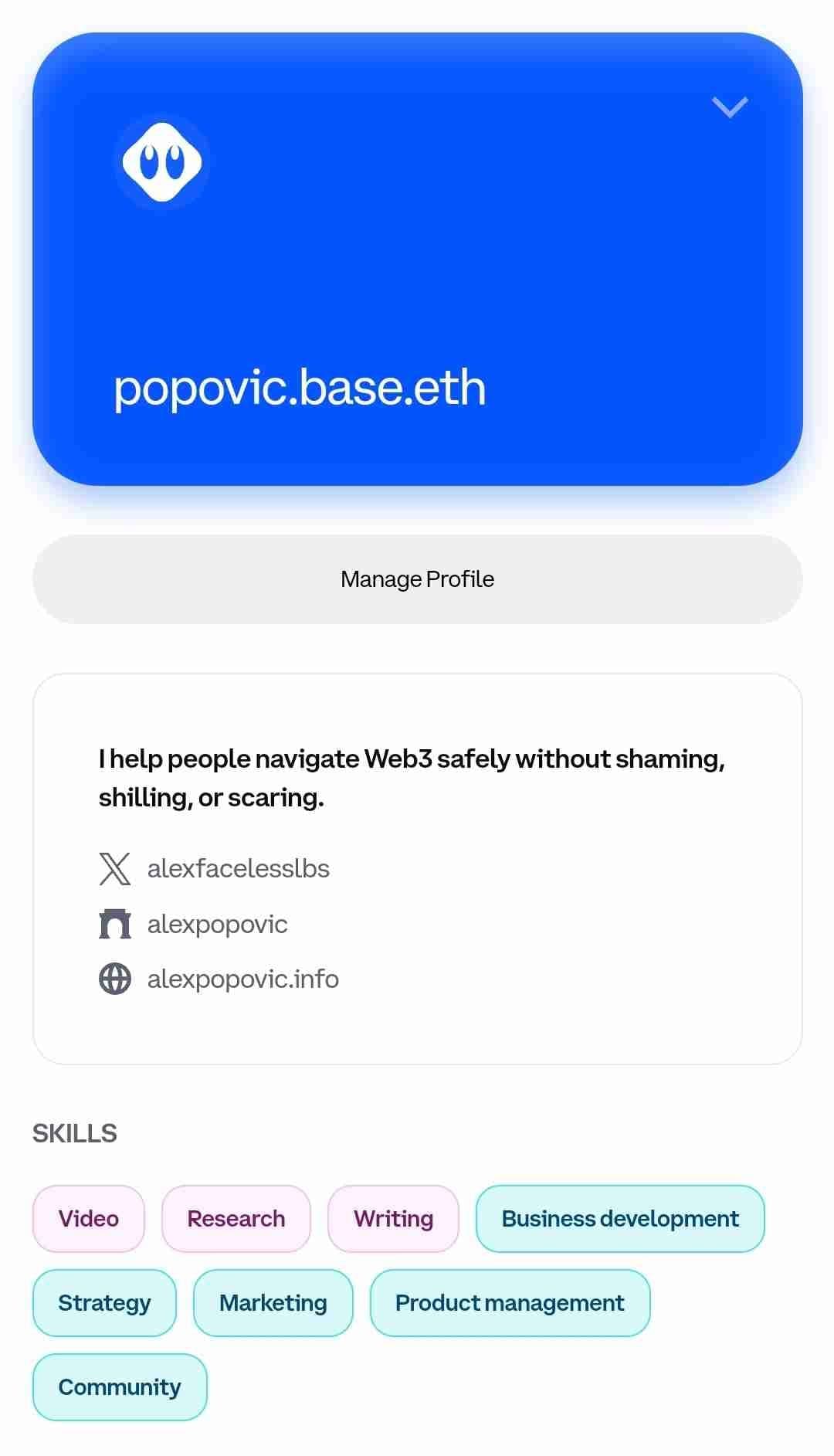Tap the Strategy skill chip
834x1456 pixels.
click(104, 1303)
